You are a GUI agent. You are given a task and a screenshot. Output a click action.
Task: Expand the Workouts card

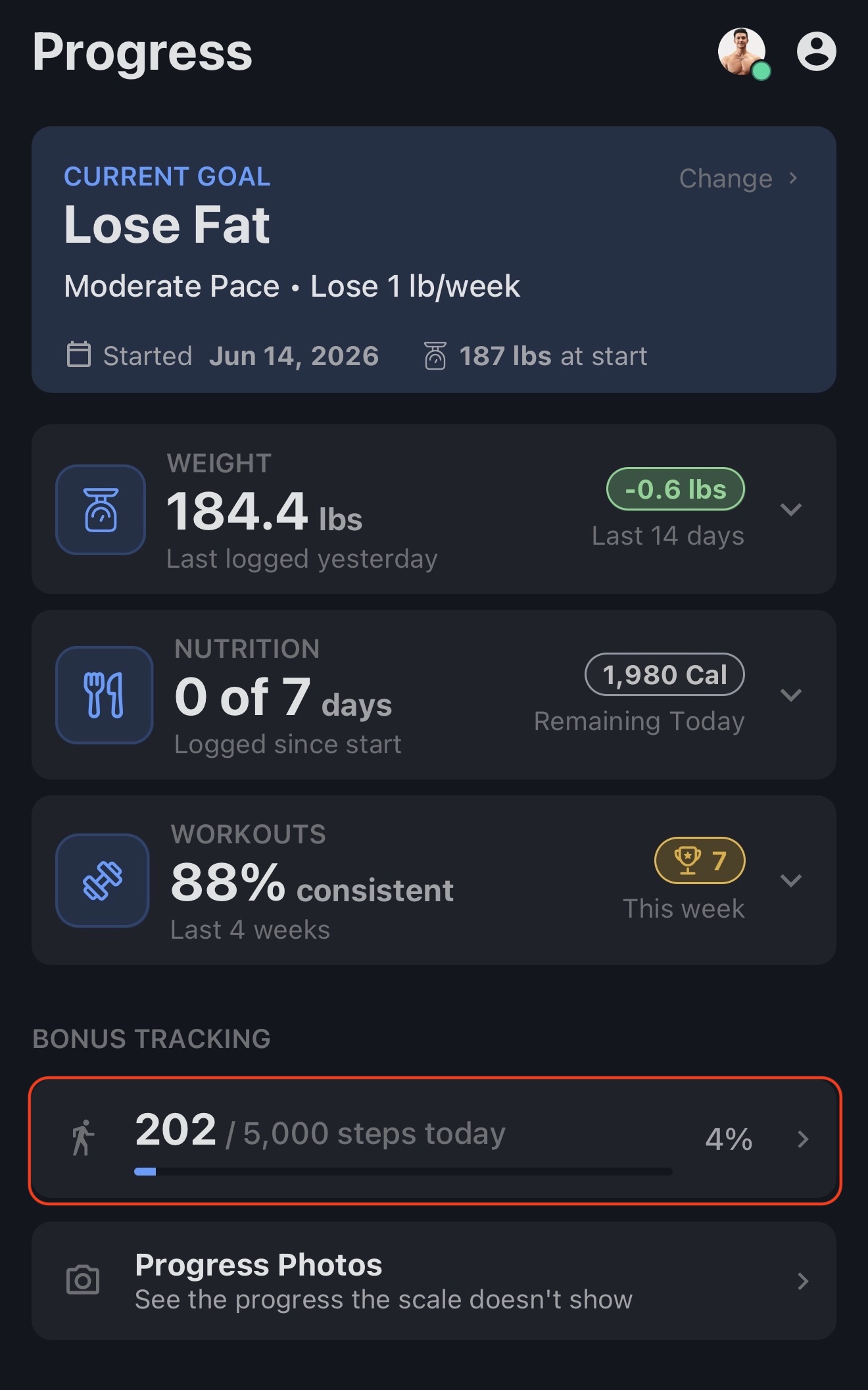pyautogui.click(x=790, y=880)
